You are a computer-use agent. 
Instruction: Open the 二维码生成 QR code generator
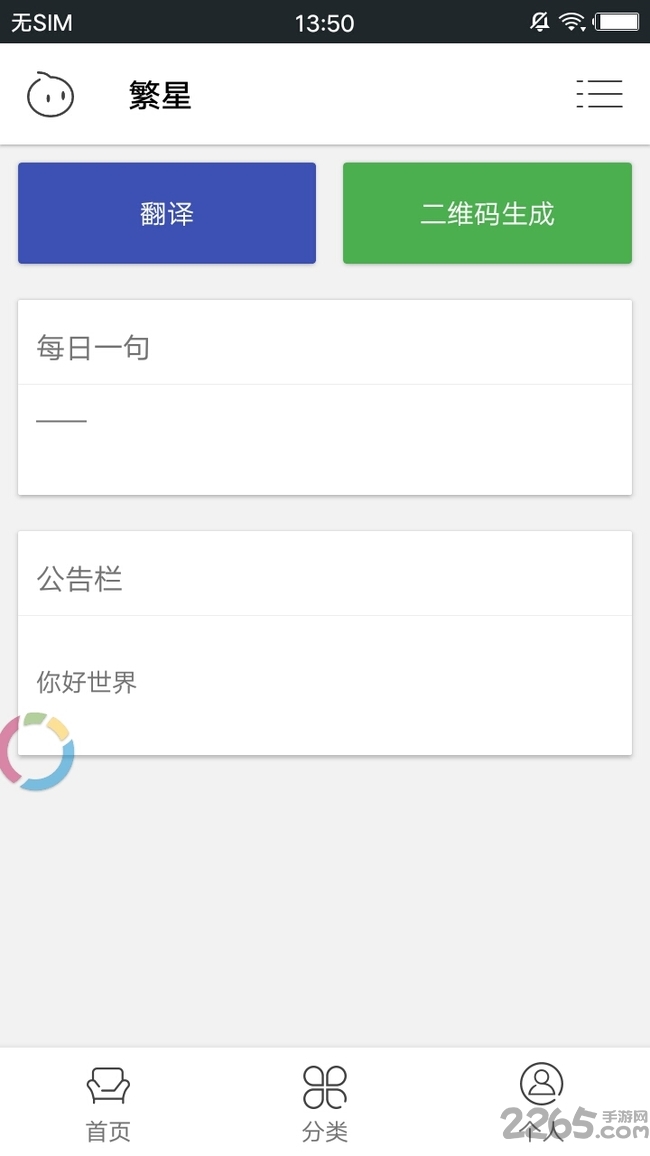click(x=487, y=213)
